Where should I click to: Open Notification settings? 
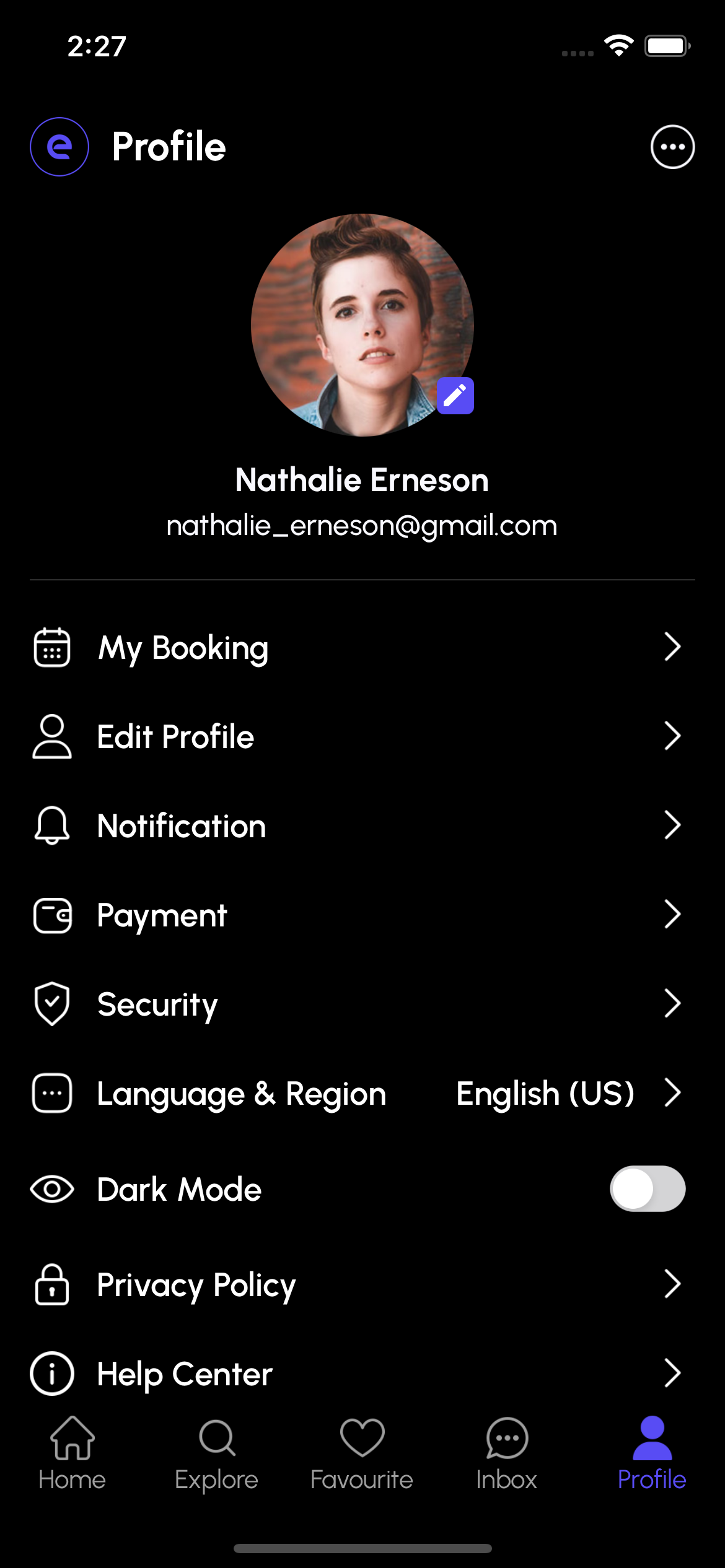[362, 826]
